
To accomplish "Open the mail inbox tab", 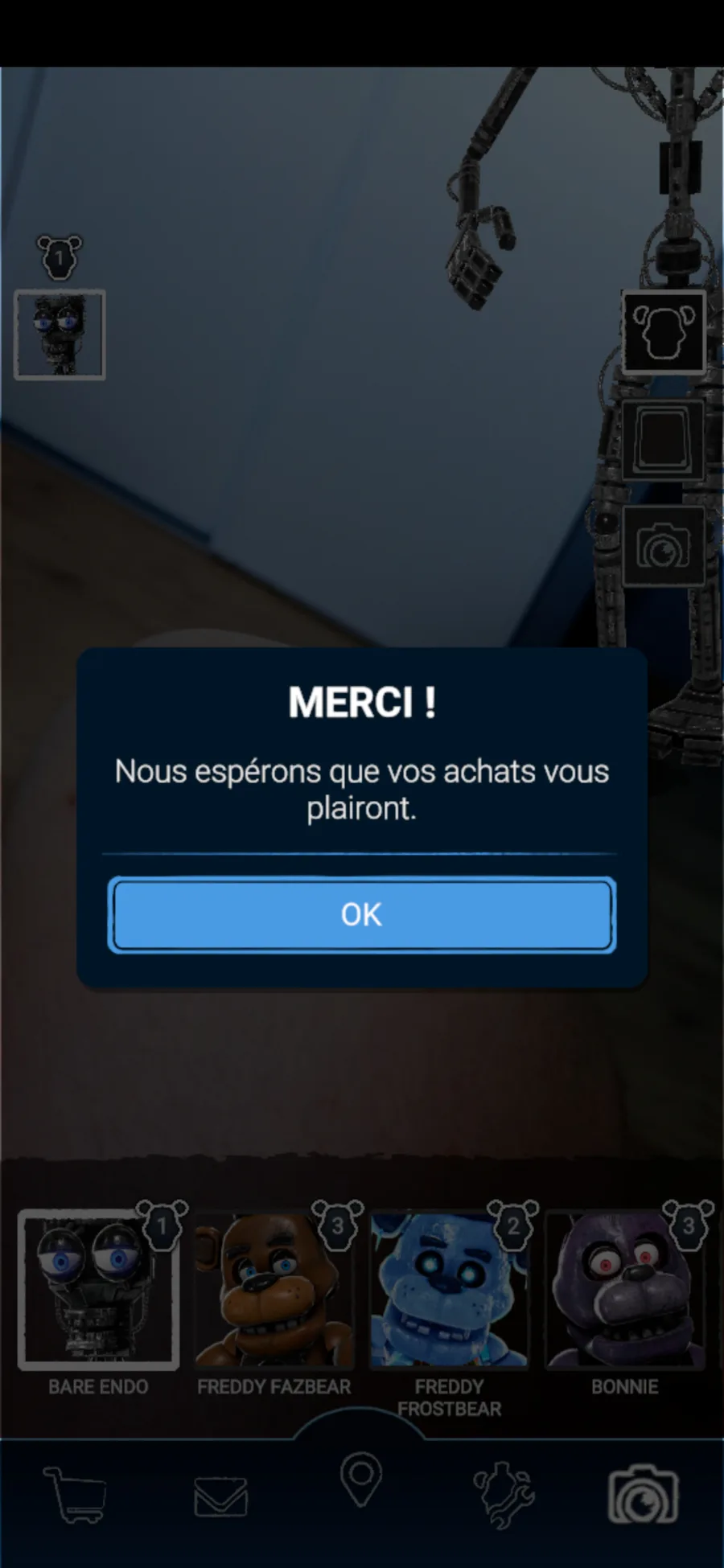I will (x=221, y=1496).
